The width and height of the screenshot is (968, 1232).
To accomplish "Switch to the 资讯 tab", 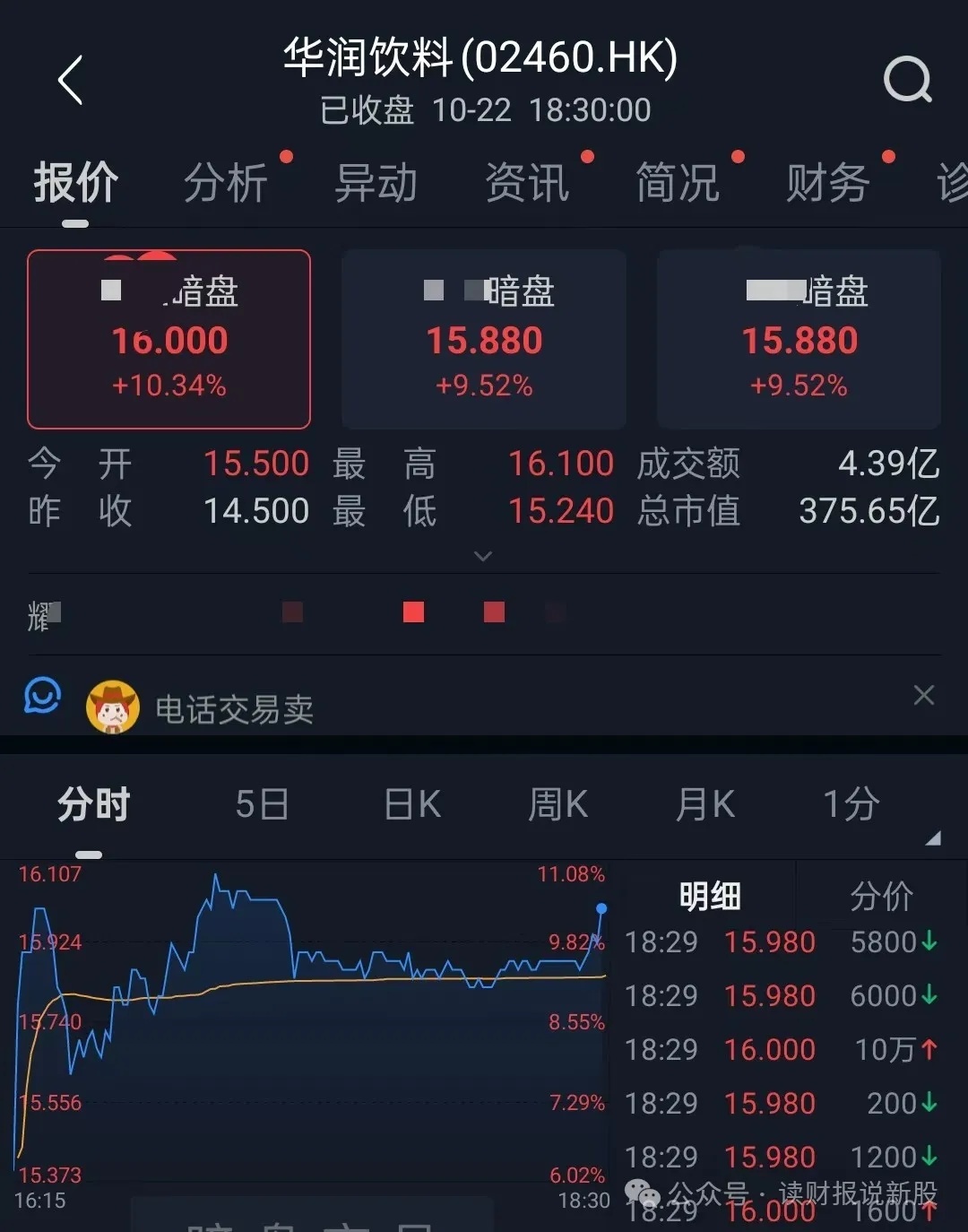I will 527,183.
